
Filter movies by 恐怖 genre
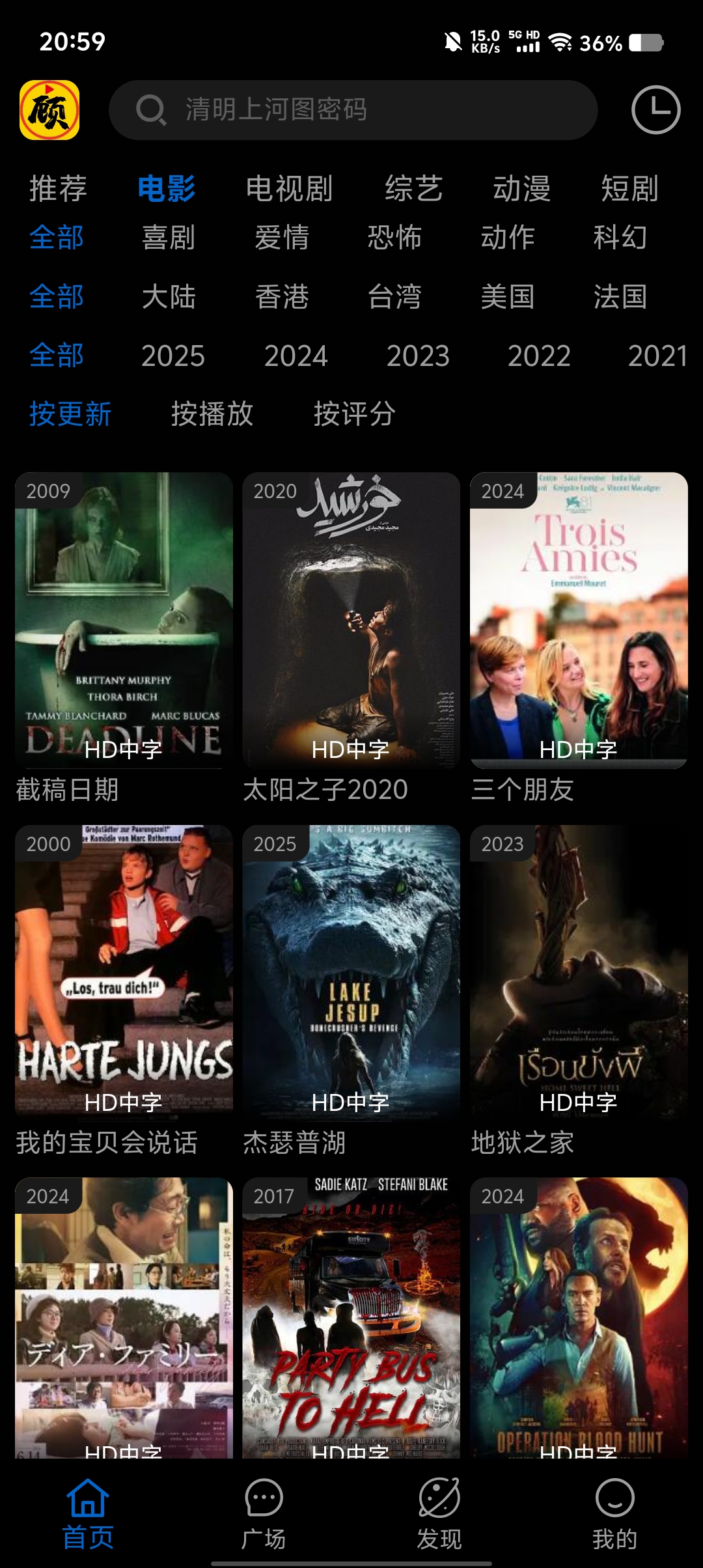394,238
